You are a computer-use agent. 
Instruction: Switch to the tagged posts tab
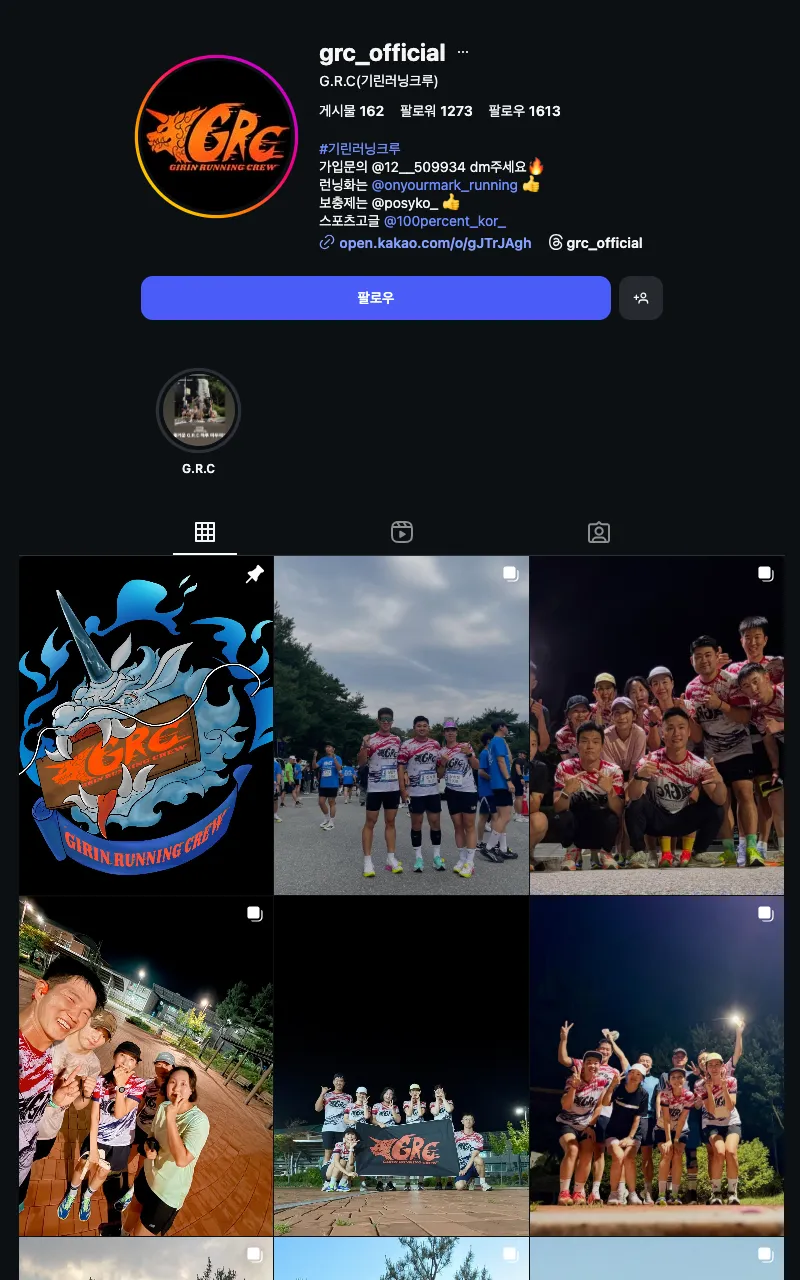[599, 532]
